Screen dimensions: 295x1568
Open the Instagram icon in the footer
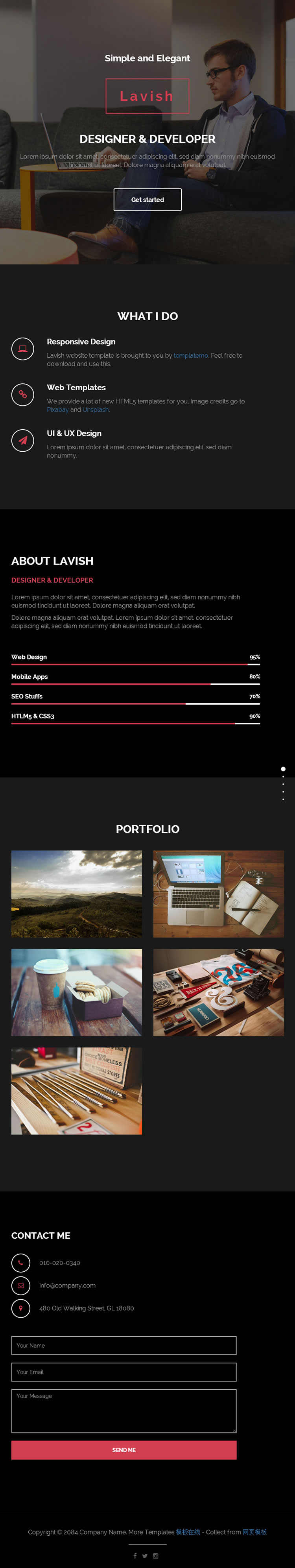click(156, 1556)
